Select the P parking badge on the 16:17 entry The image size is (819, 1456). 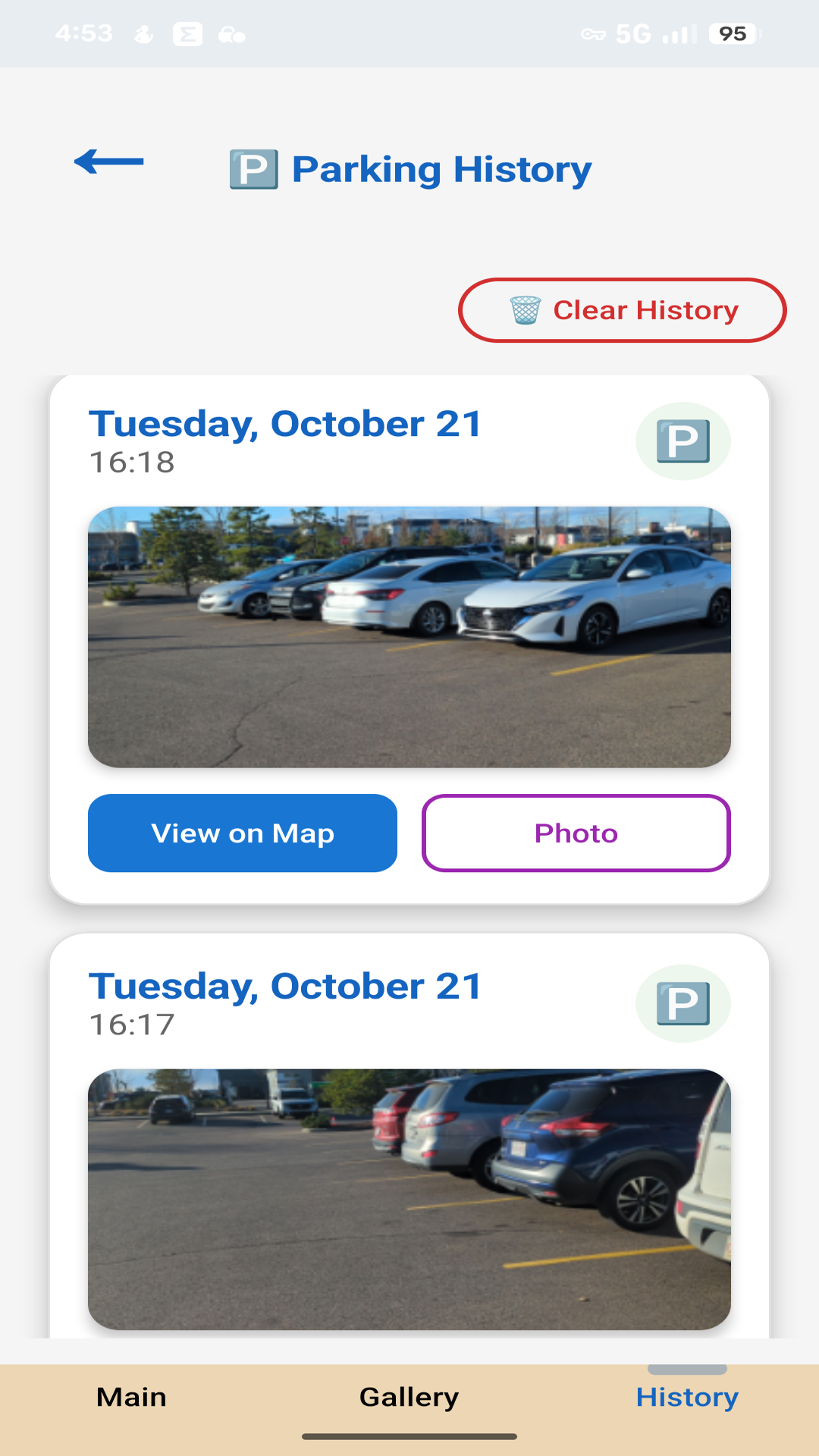click(682, 1003)
